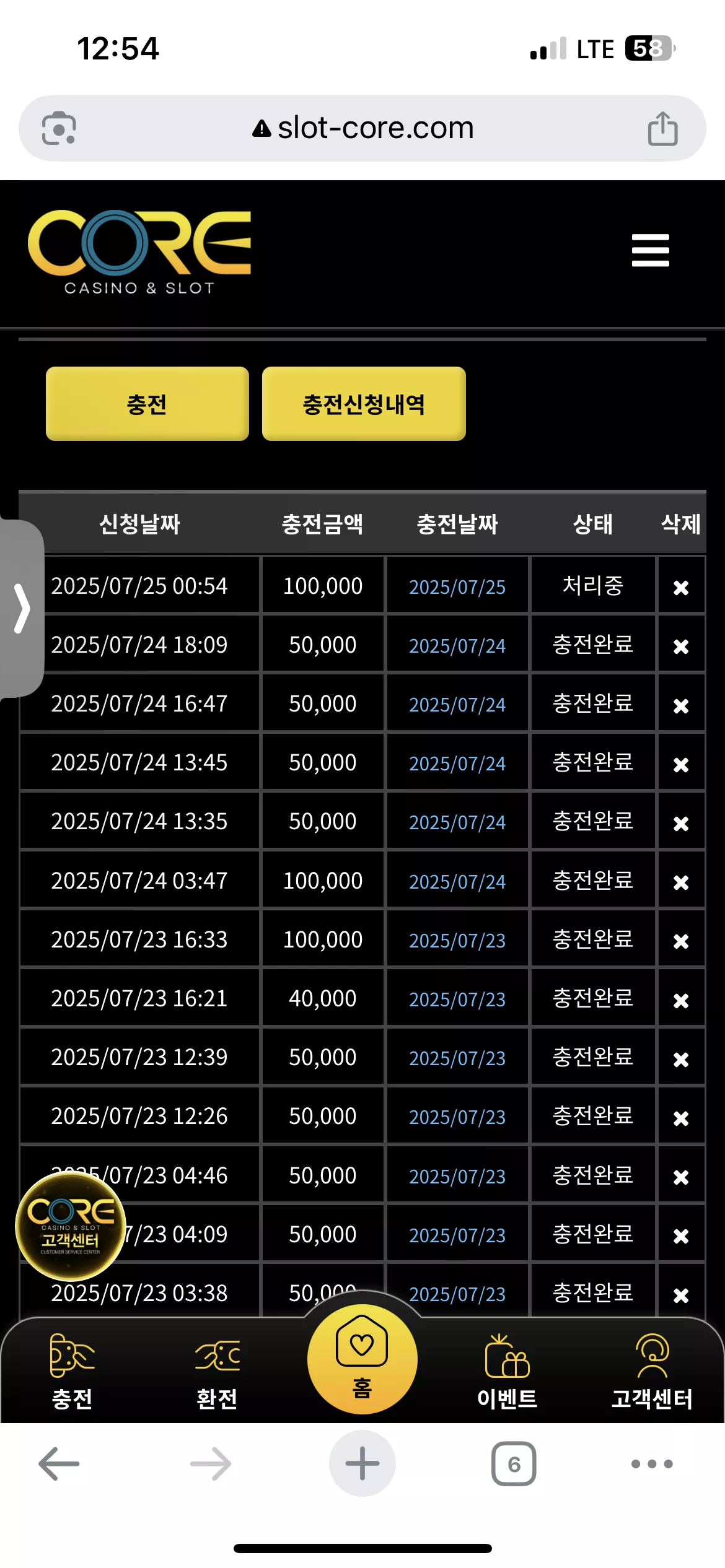
Task: View the 6 open tabs
Action: point(514,1463)
